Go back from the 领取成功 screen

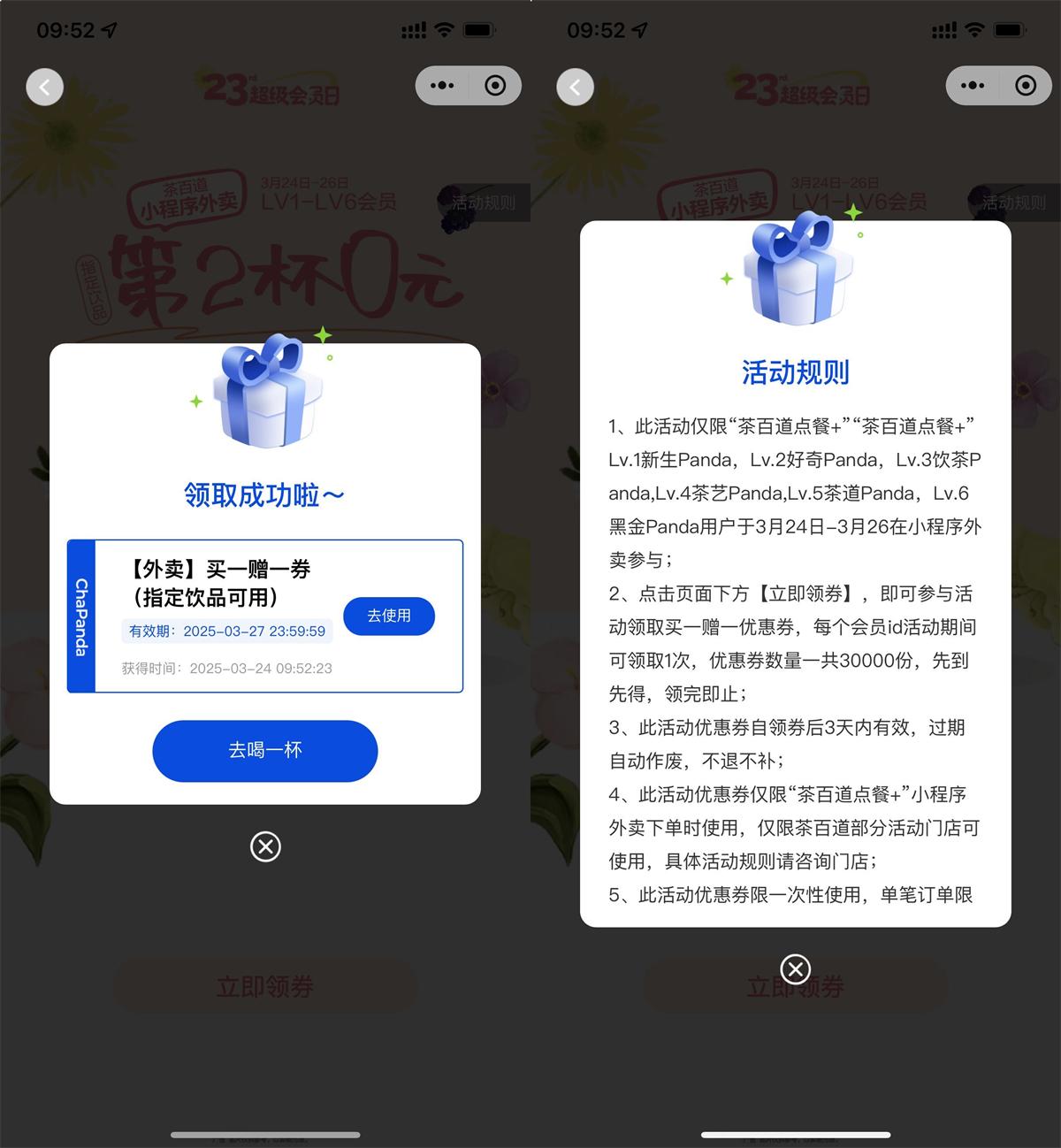click(x=45, y=87)
